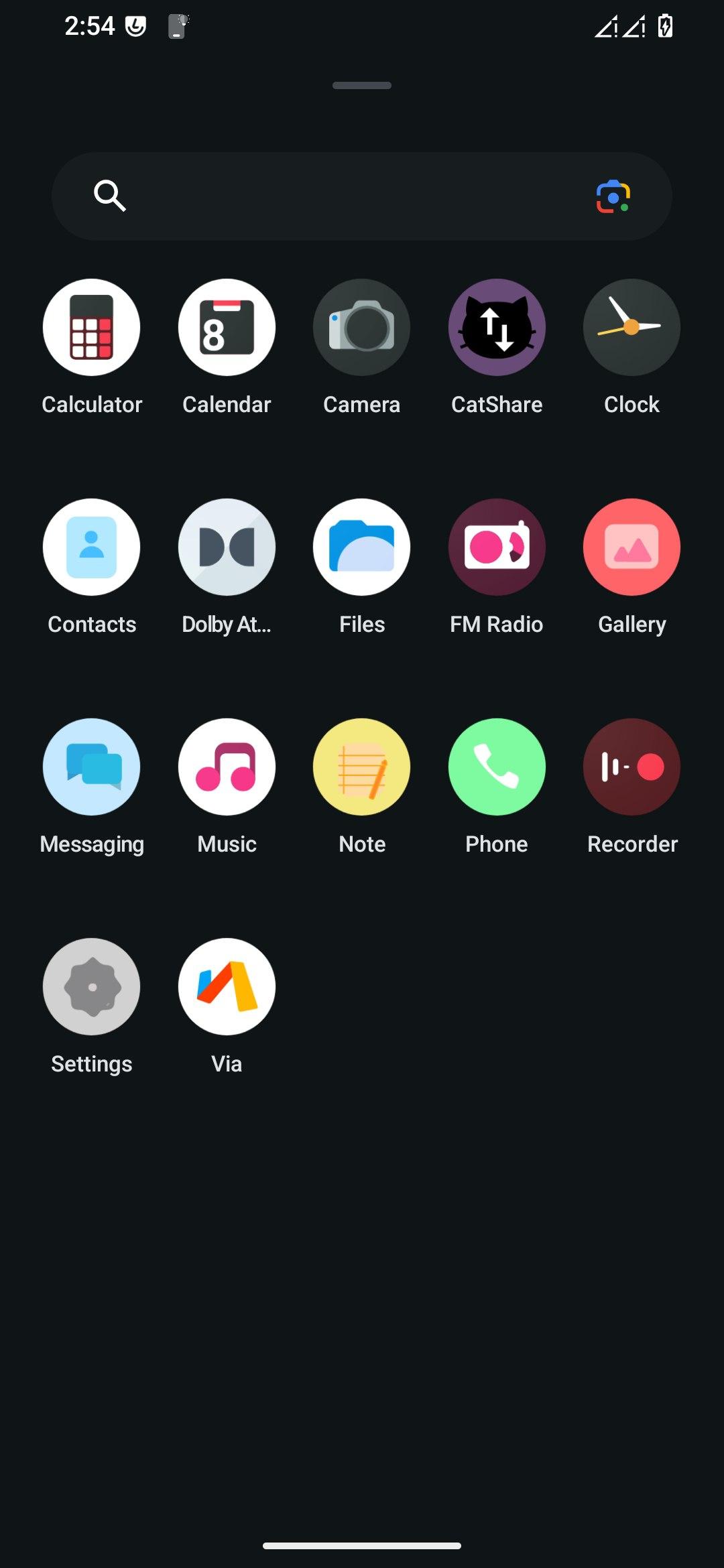Launch FM Radio

click(497, 547)
